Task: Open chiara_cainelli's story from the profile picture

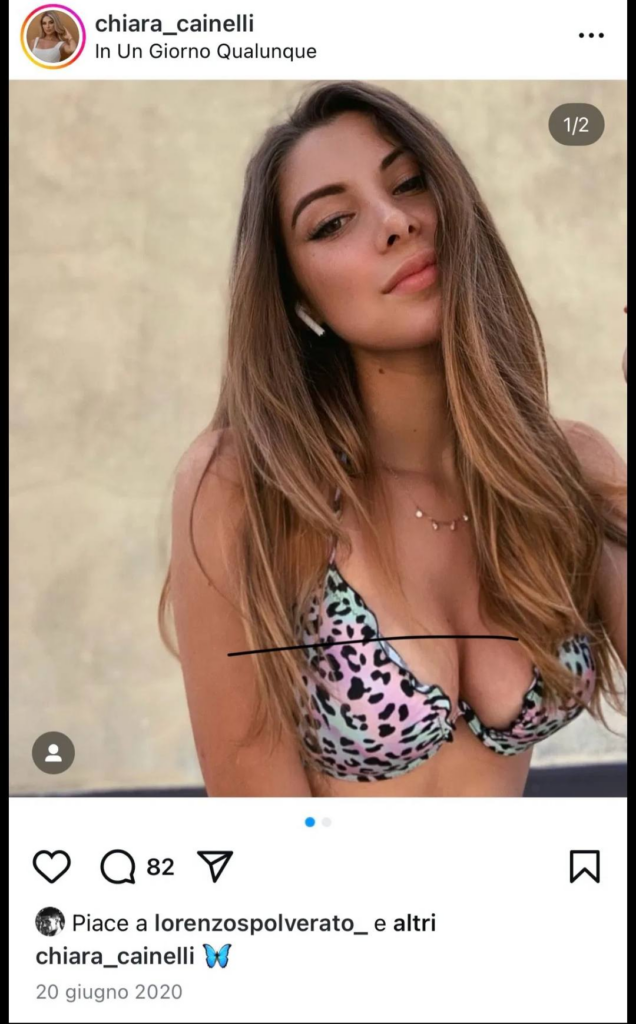Action: pyautogui.click(x=53, y=36)
